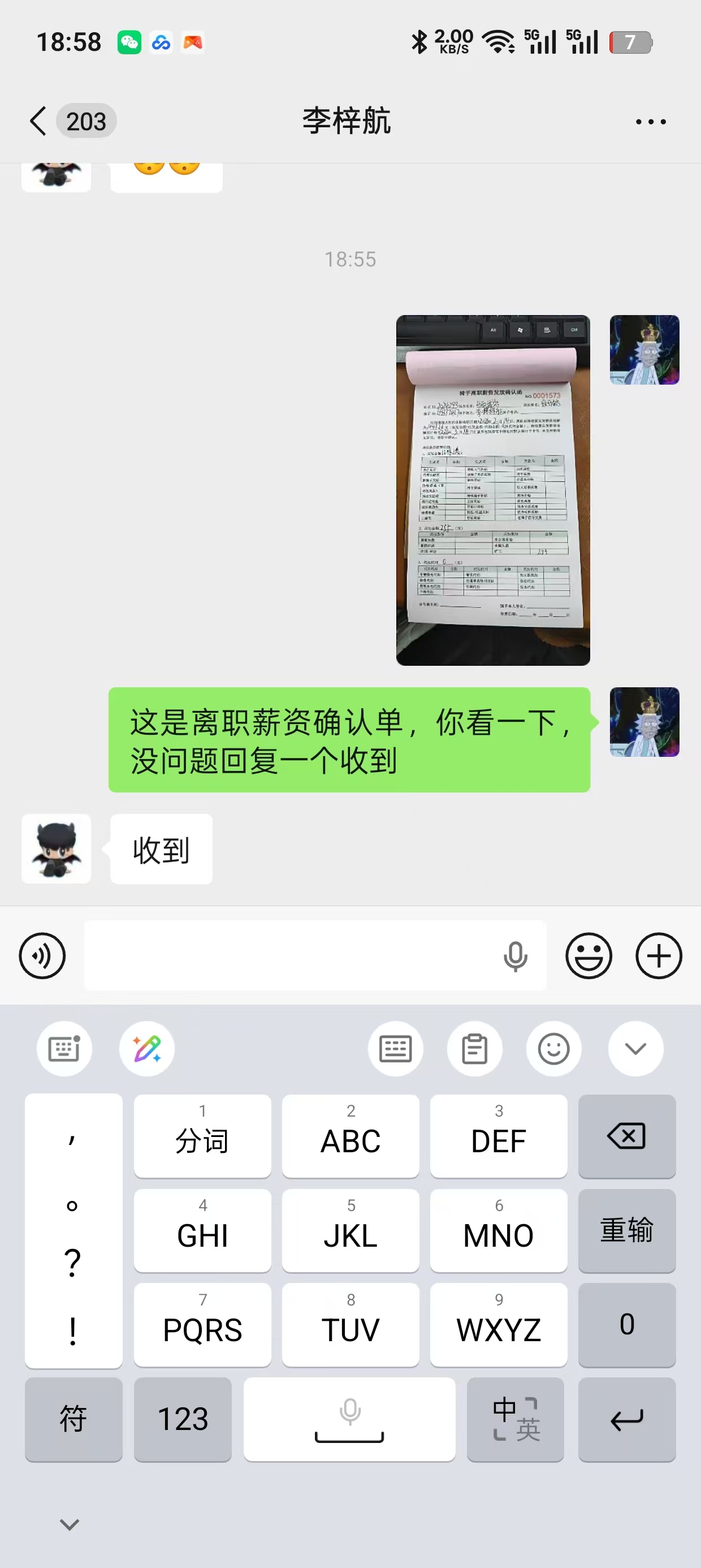Viewport: 701px width, 1568px height.
Task: Open the resignation salary form photo
Action: click(x=493, y=490)
